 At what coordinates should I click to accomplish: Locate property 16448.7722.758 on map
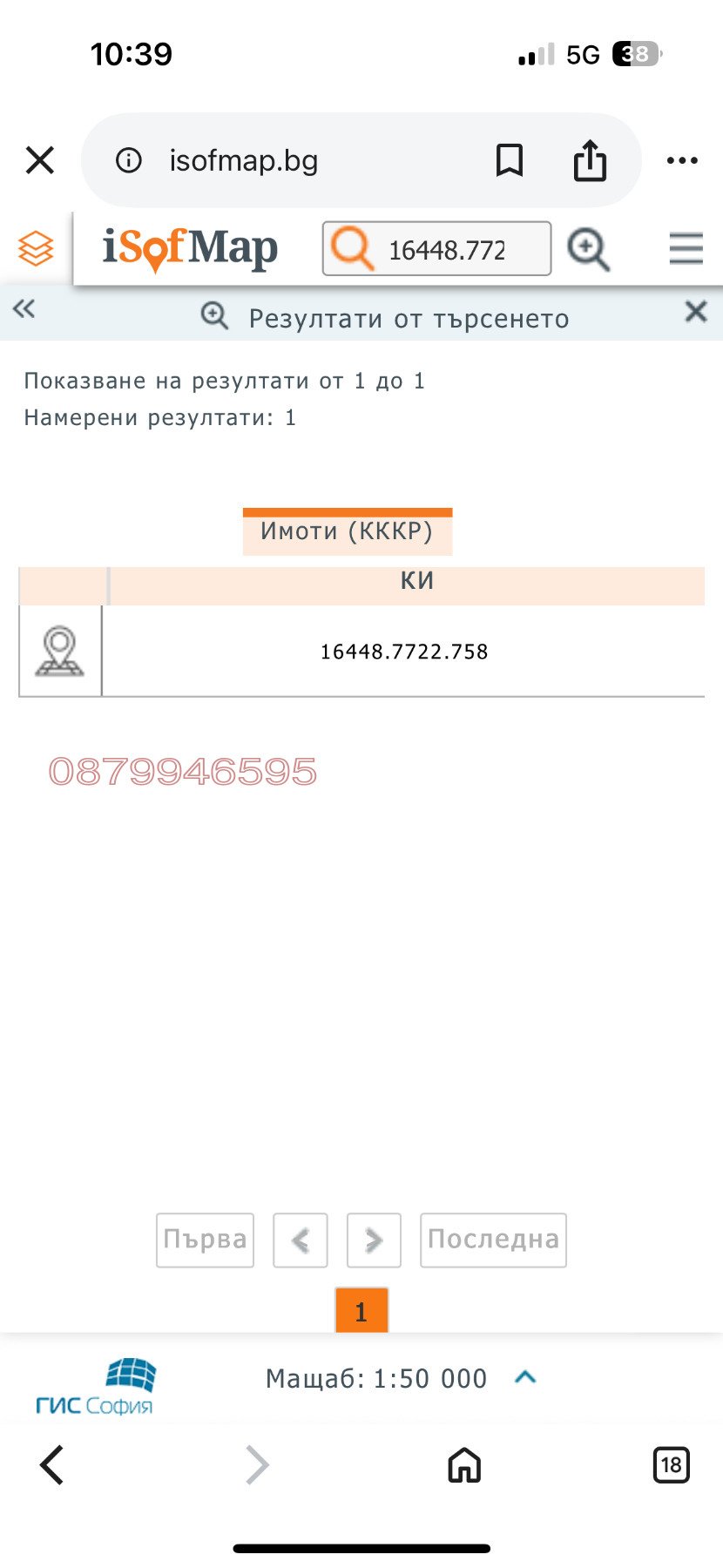59,652
